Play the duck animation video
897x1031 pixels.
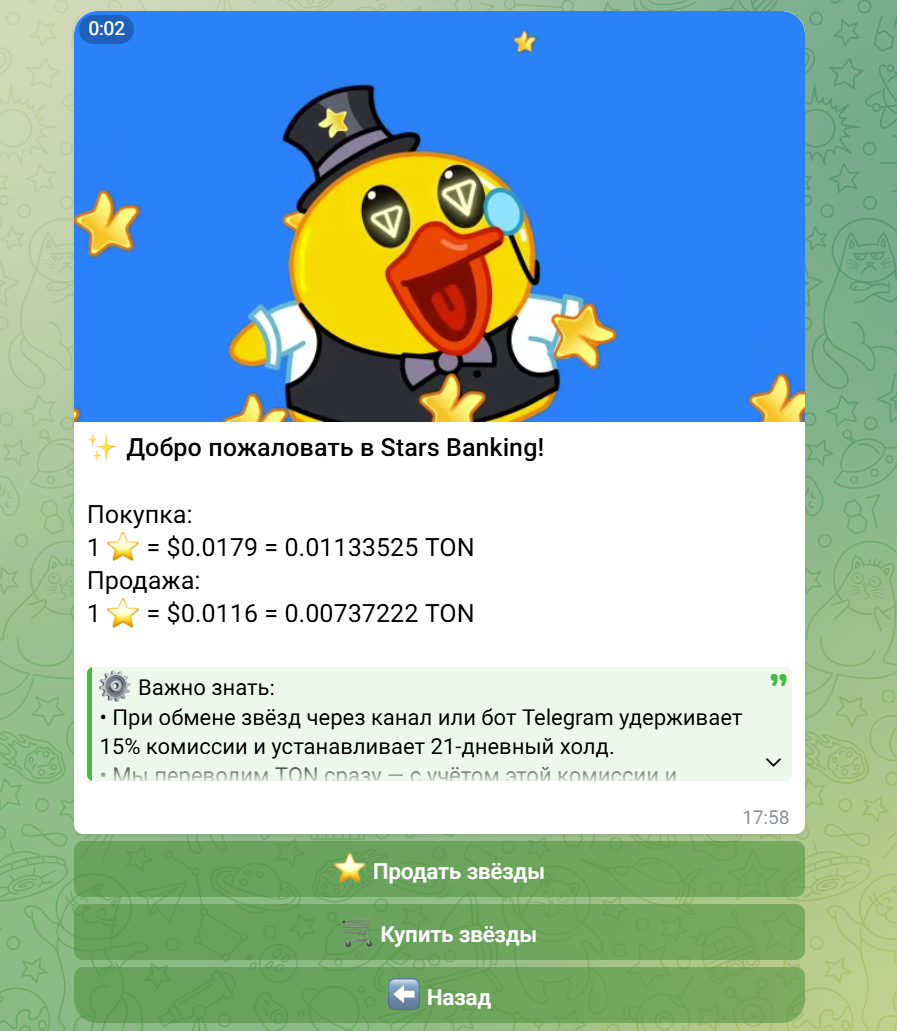tap(439, 218)
